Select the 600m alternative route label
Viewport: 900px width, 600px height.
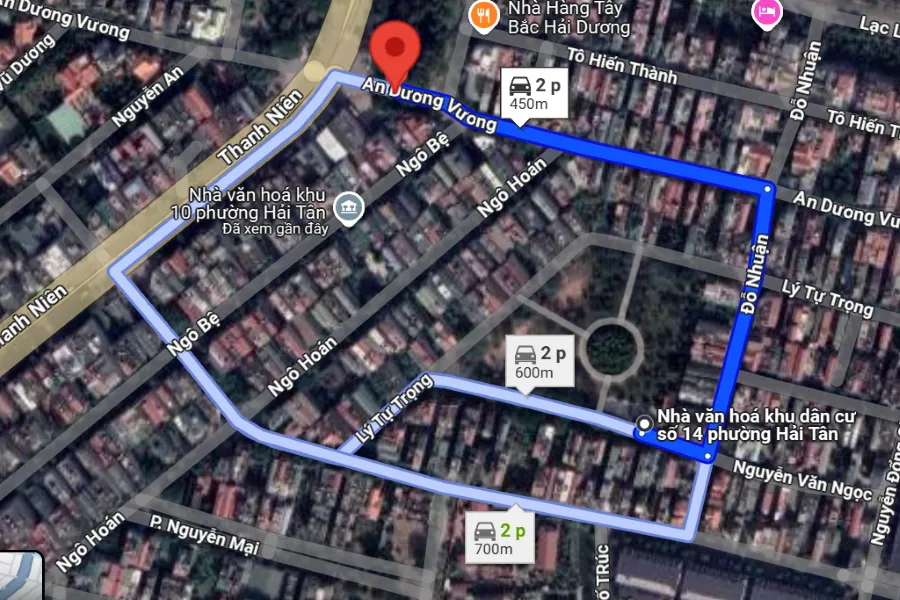541,361
